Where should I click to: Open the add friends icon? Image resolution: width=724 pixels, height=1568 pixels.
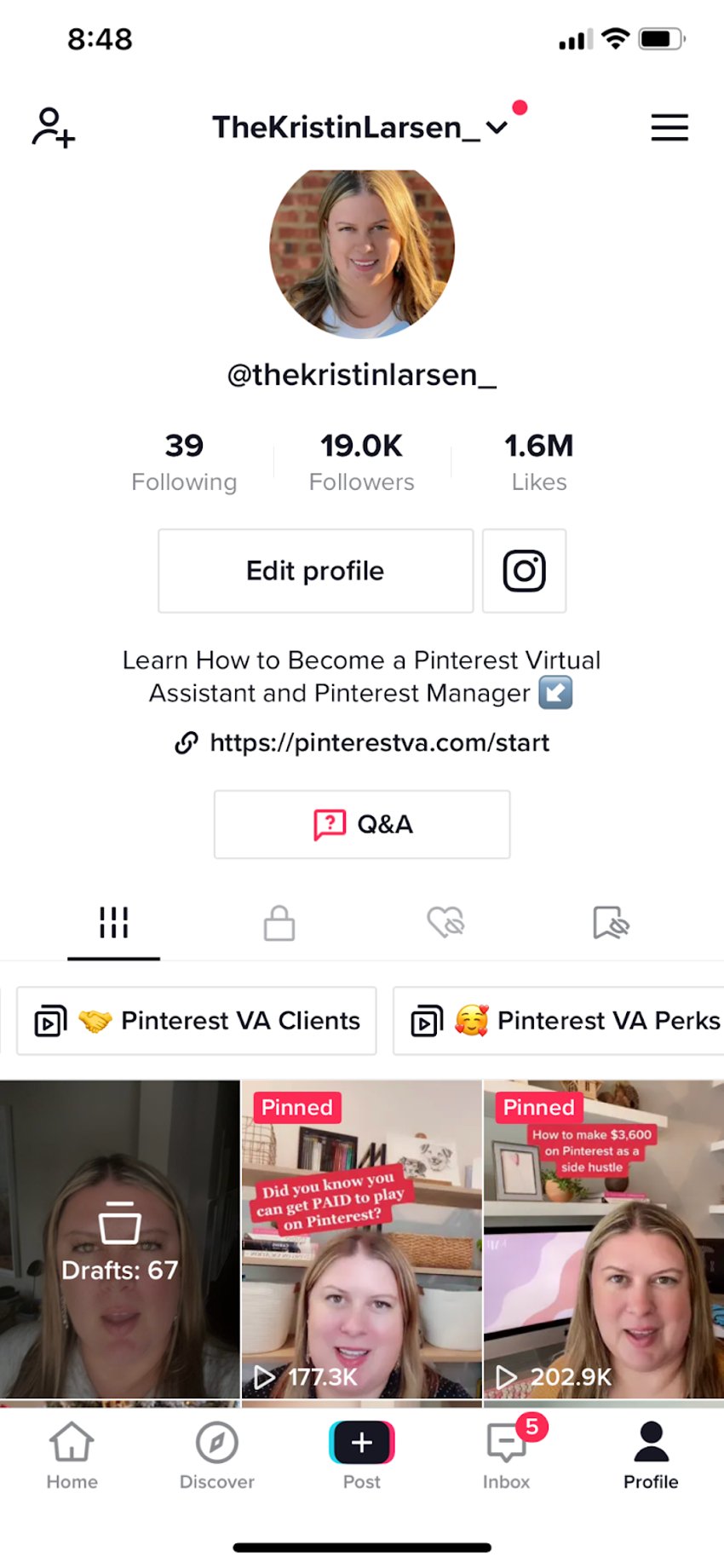[54, 128]
